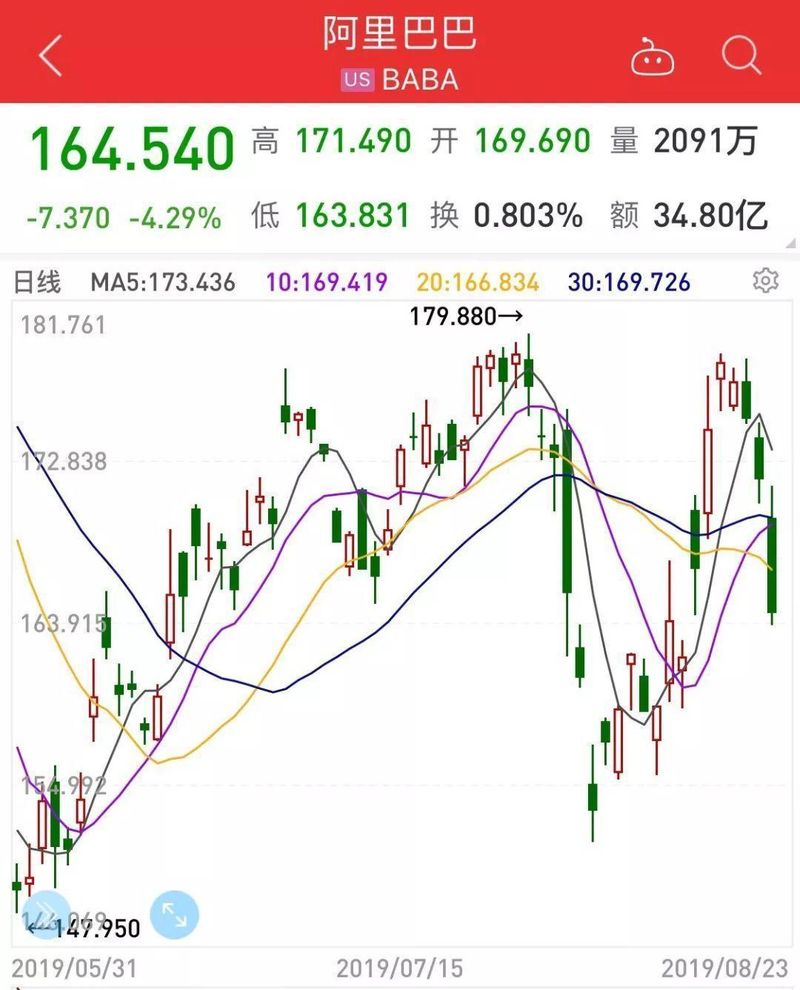Go back from the Alibaba stock page

pos(50,56)
